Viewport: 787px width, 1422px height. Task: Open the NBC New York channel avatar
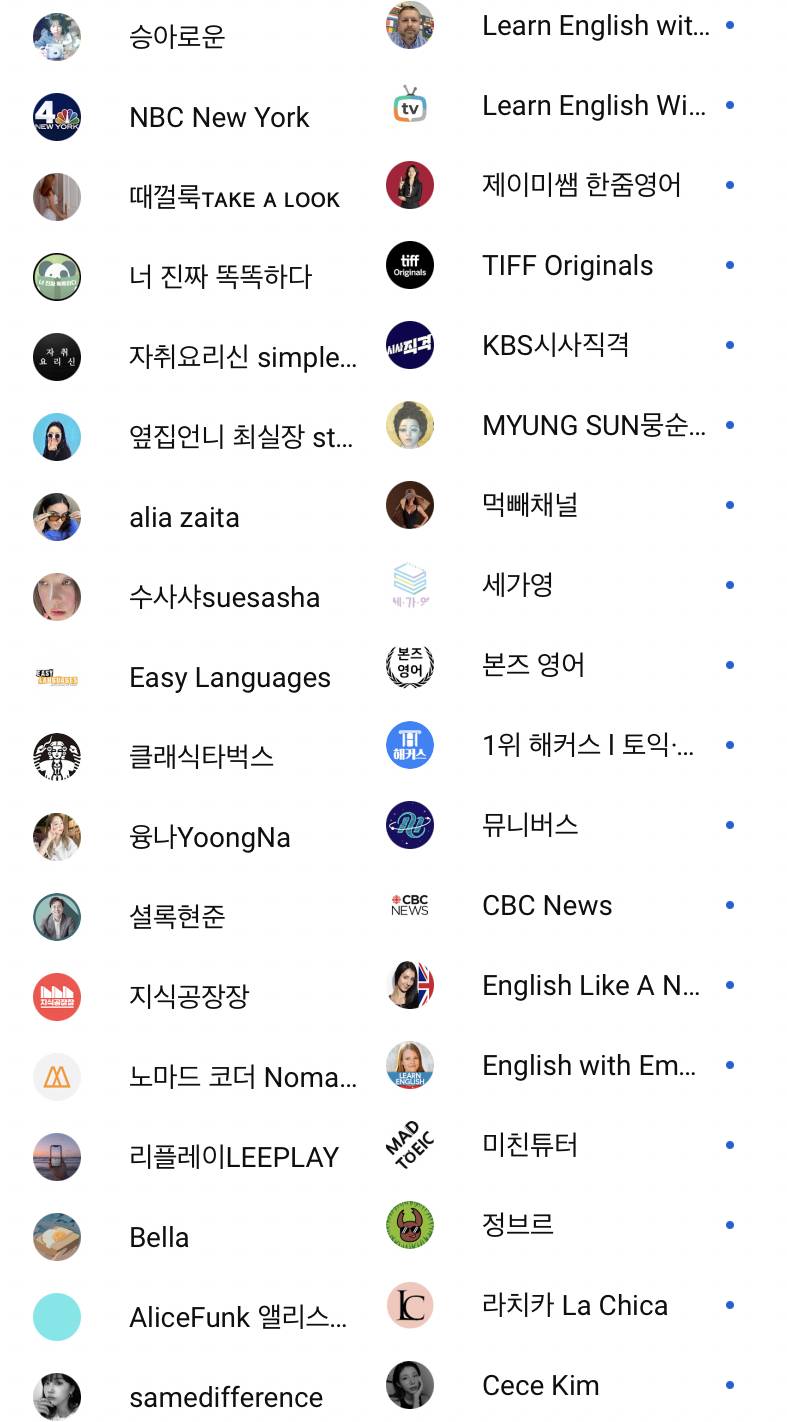tap(57, 117)
